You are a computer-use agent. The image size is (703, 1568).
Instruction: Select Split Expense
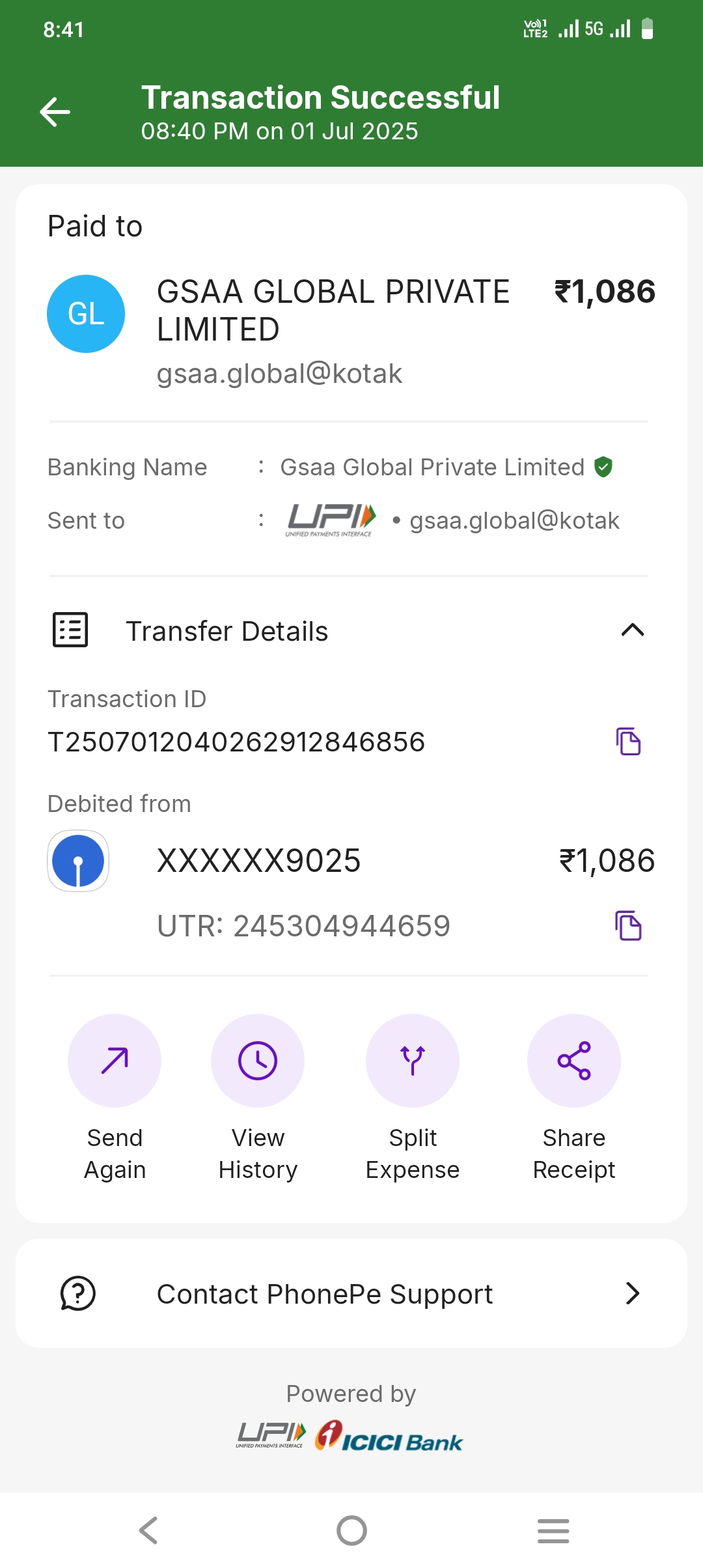point(413,1061)
